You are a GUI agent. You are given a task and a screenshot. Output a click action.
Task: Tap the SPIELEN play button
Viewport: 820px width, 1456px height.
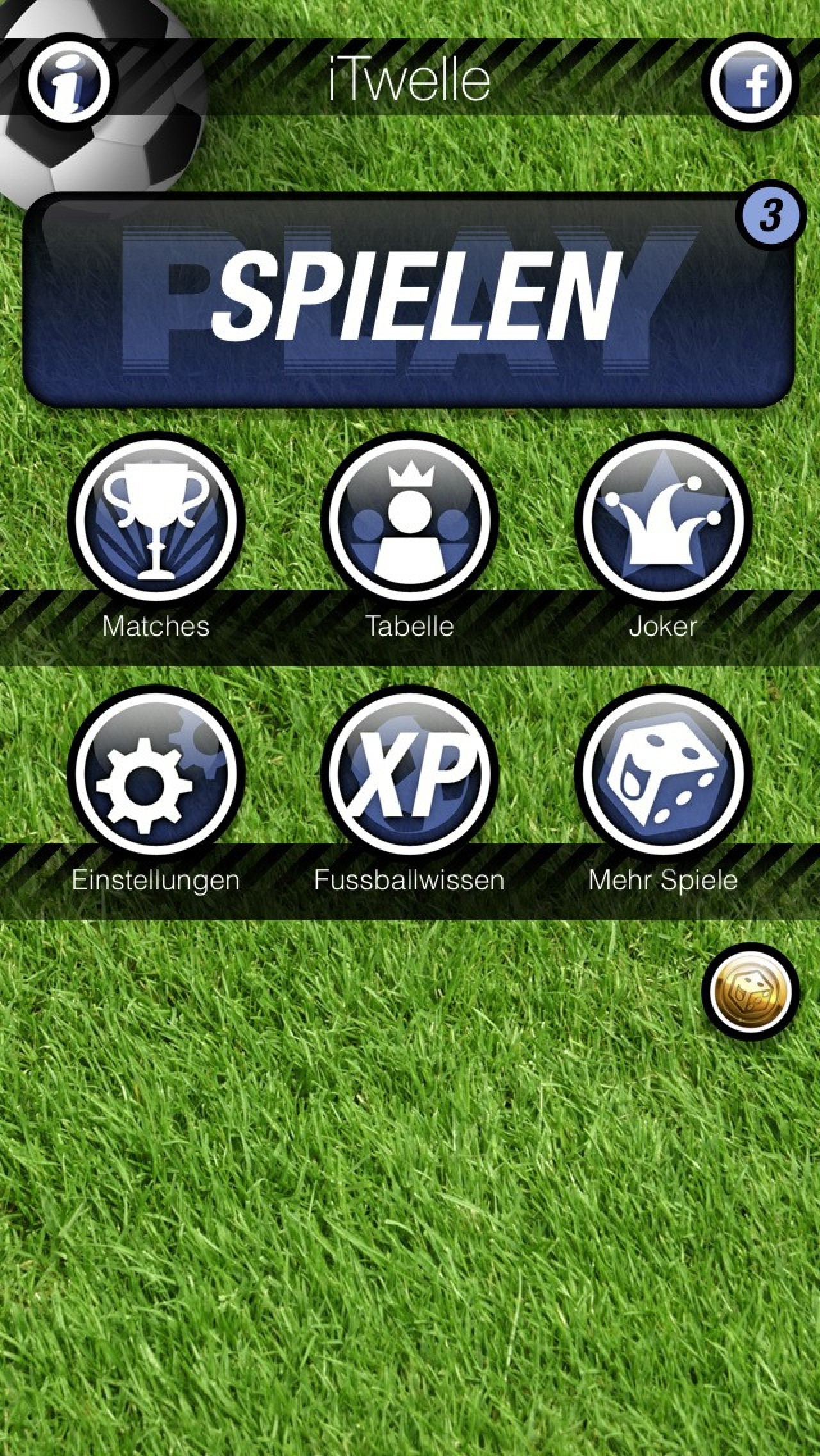pyautogui.click(x=410, y=300)
